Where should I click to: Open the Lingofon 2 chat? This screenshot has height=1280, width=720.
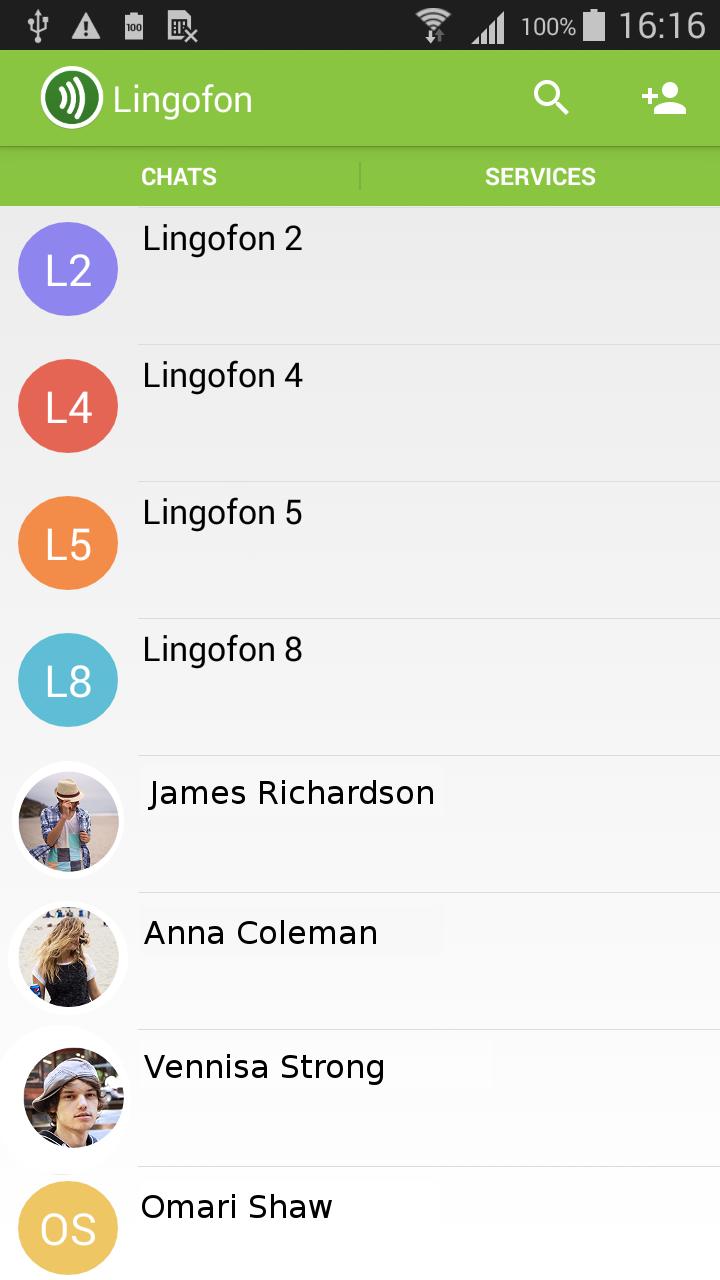coord(360,270)
